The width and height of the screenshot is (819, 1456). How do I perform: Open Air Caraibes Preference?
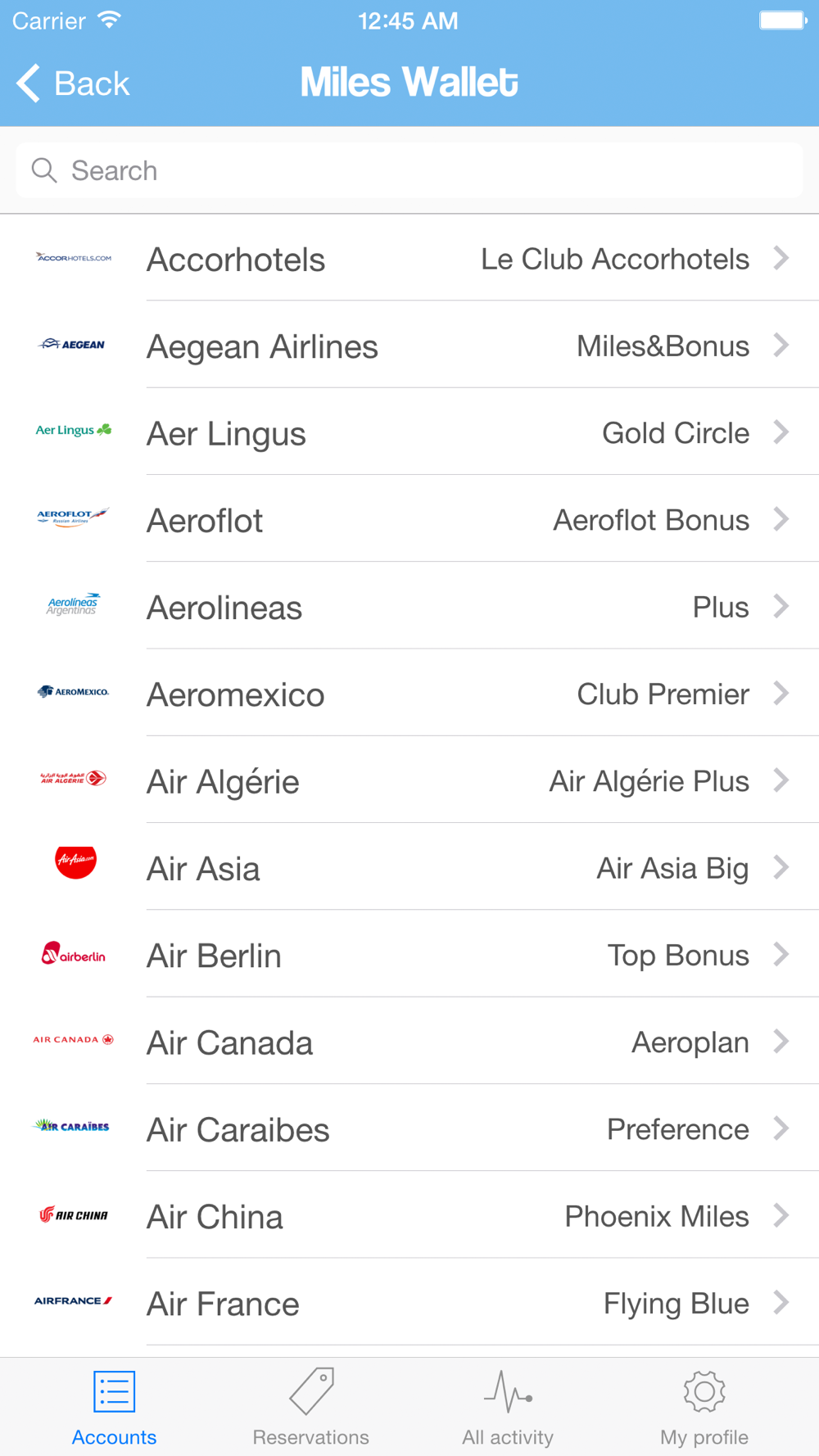tap(409, 1128)
